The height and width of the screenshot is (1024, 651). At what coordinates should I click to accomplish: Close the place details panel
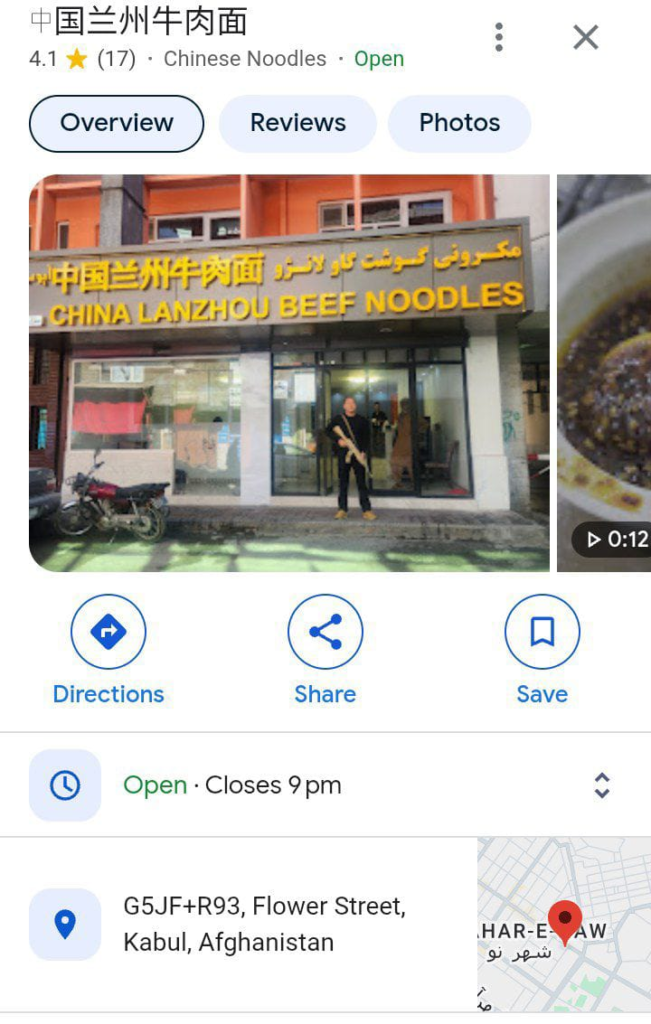(x=585, y=37)
